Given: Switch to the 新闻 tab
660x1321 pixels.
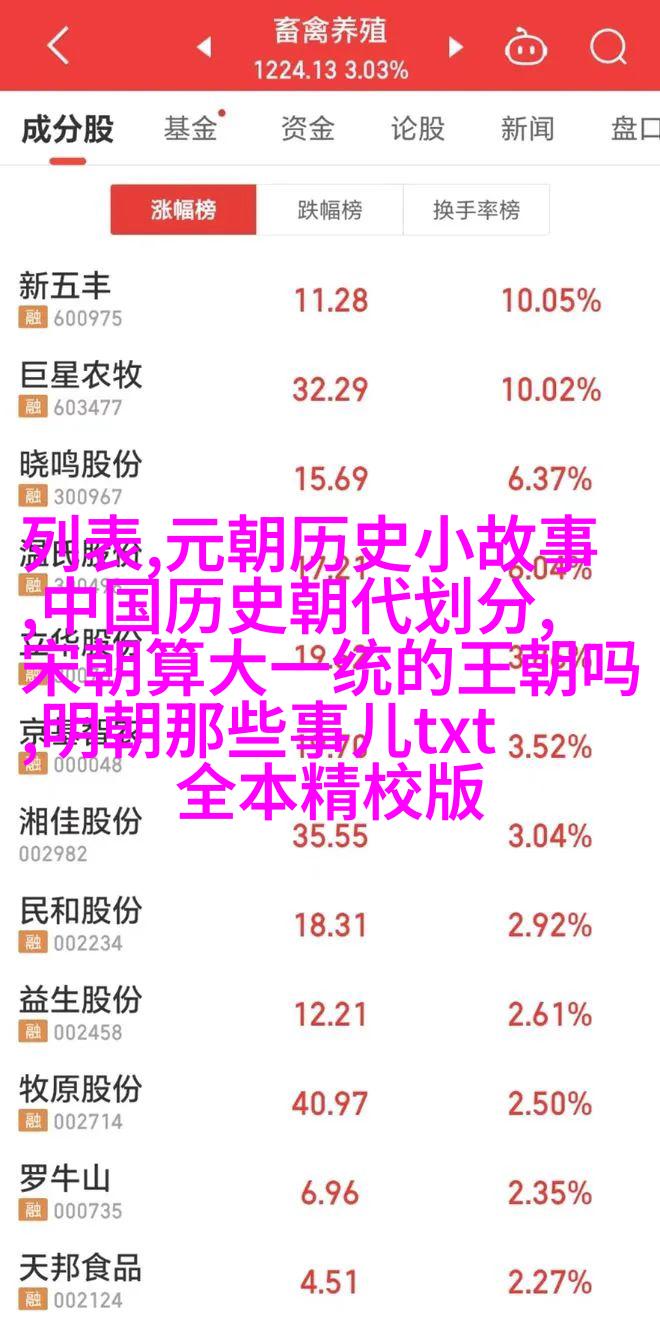Looking at the screenshot, I should pos(527,128).
